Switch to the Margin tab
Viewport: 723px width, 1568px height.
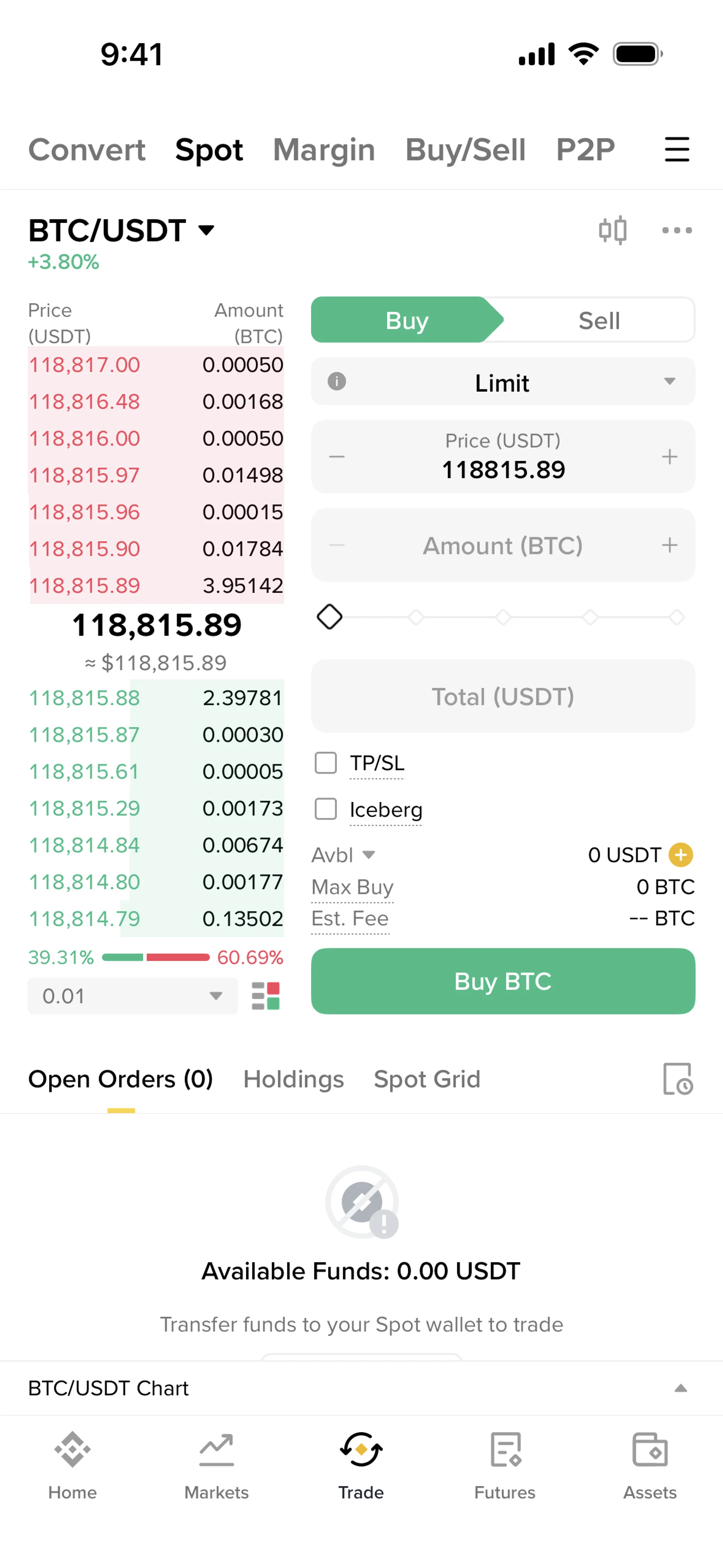(324, 150)
